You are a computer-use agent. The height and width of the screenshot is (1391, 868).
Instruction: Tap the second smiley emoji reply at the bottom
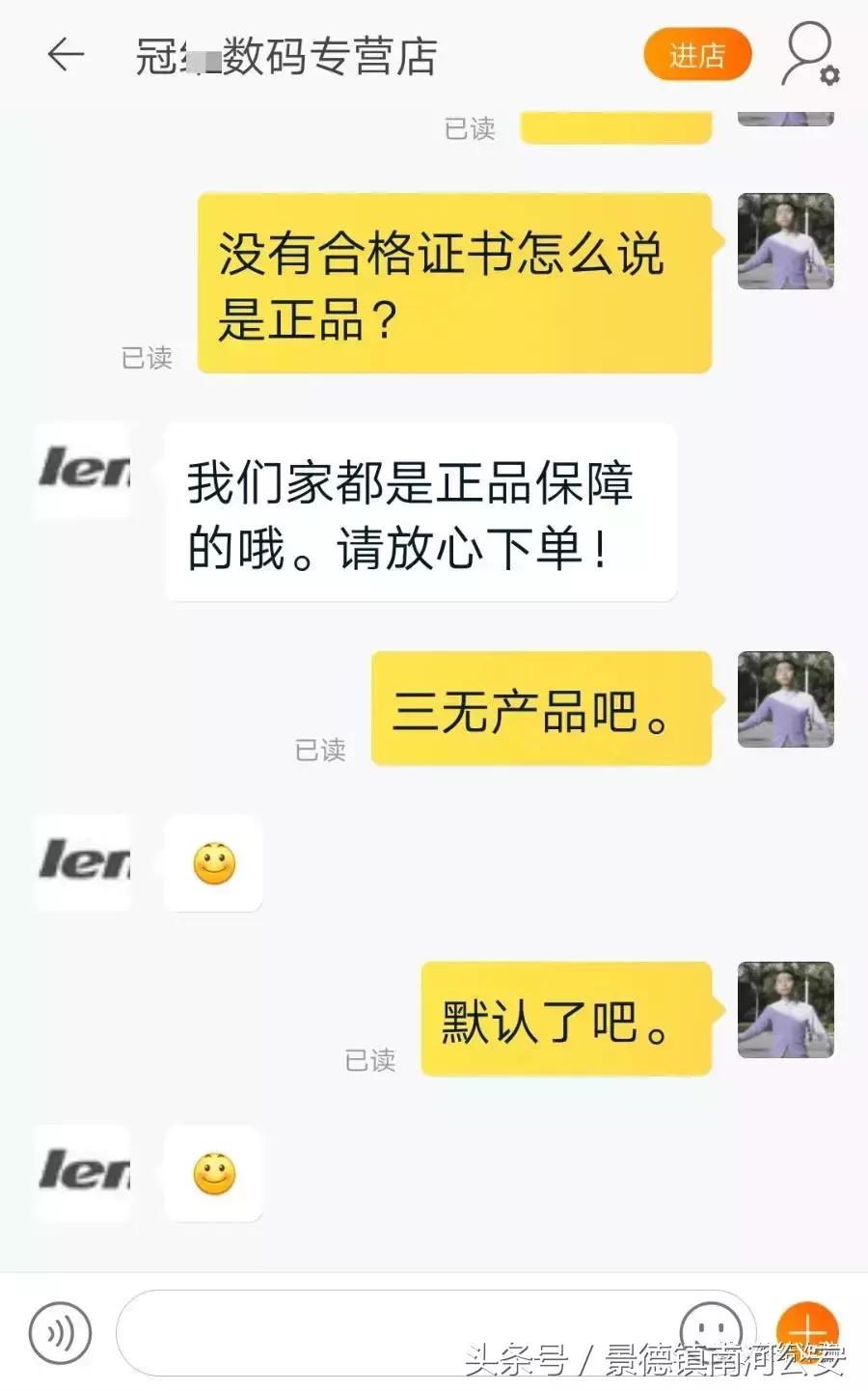click(214, 1173)
